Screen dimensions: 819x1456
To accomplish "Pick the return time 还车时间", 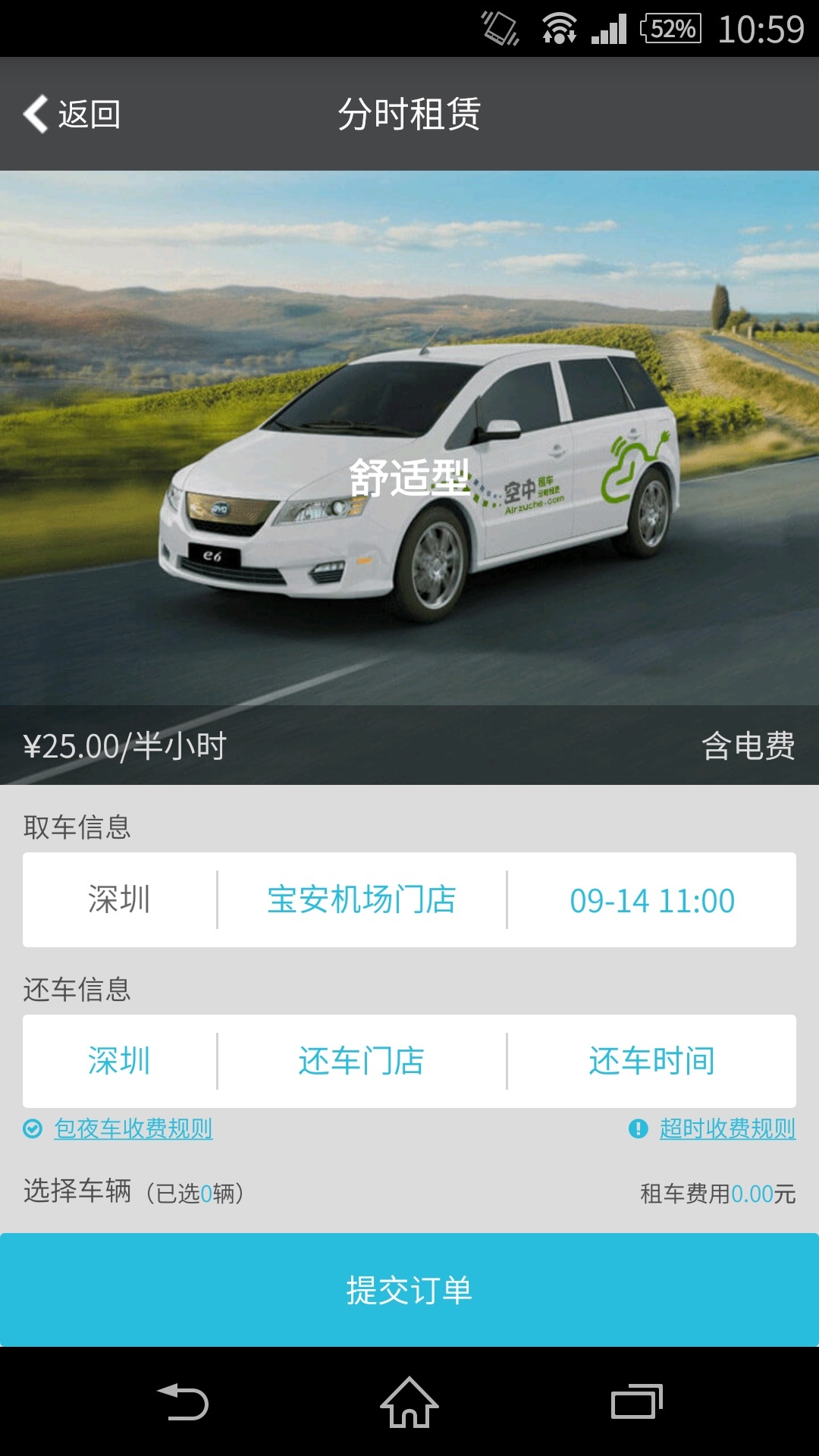I will 651,1061.
